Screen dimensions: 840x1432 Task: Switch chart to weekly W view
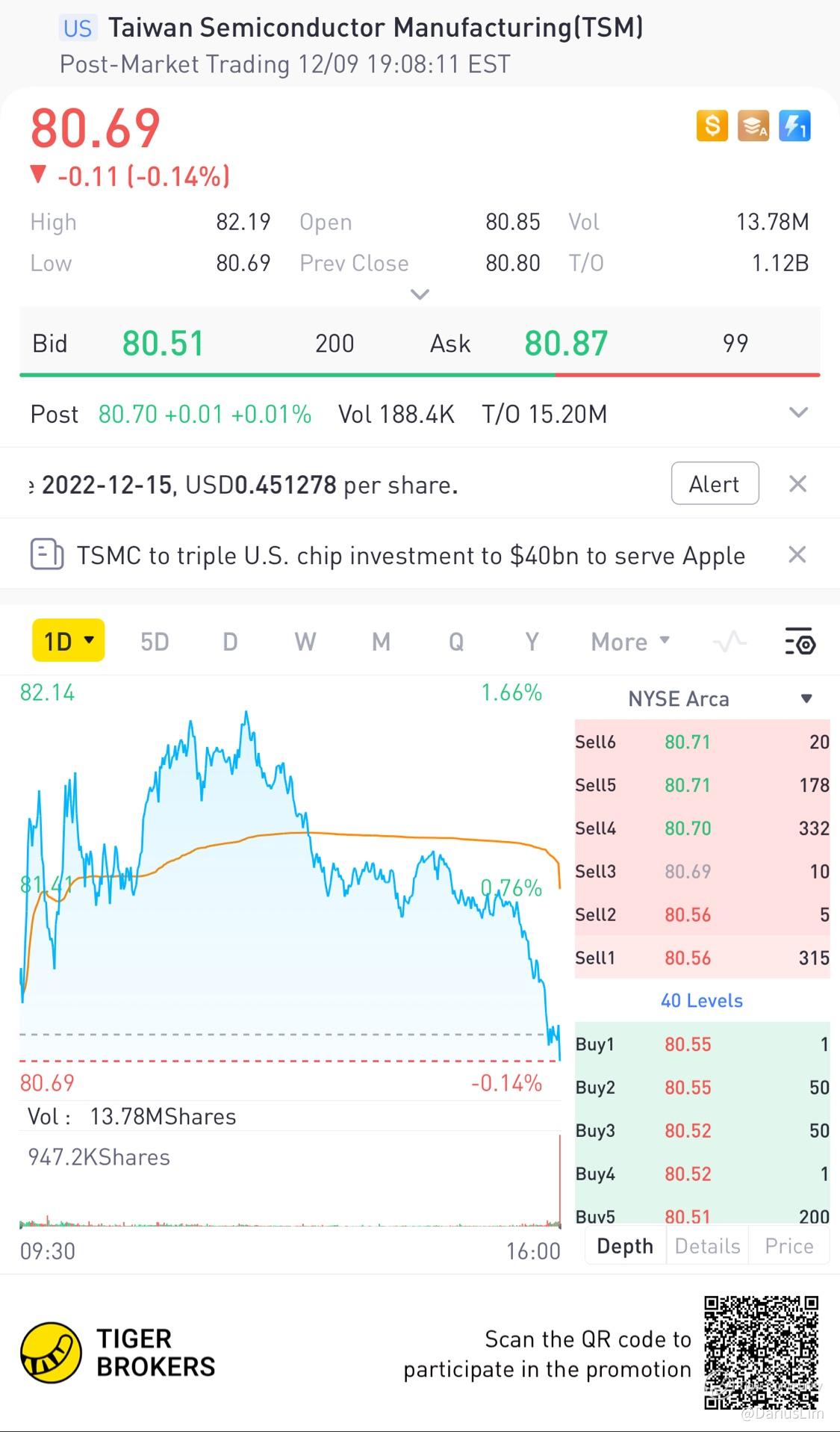tap(305, 642)
